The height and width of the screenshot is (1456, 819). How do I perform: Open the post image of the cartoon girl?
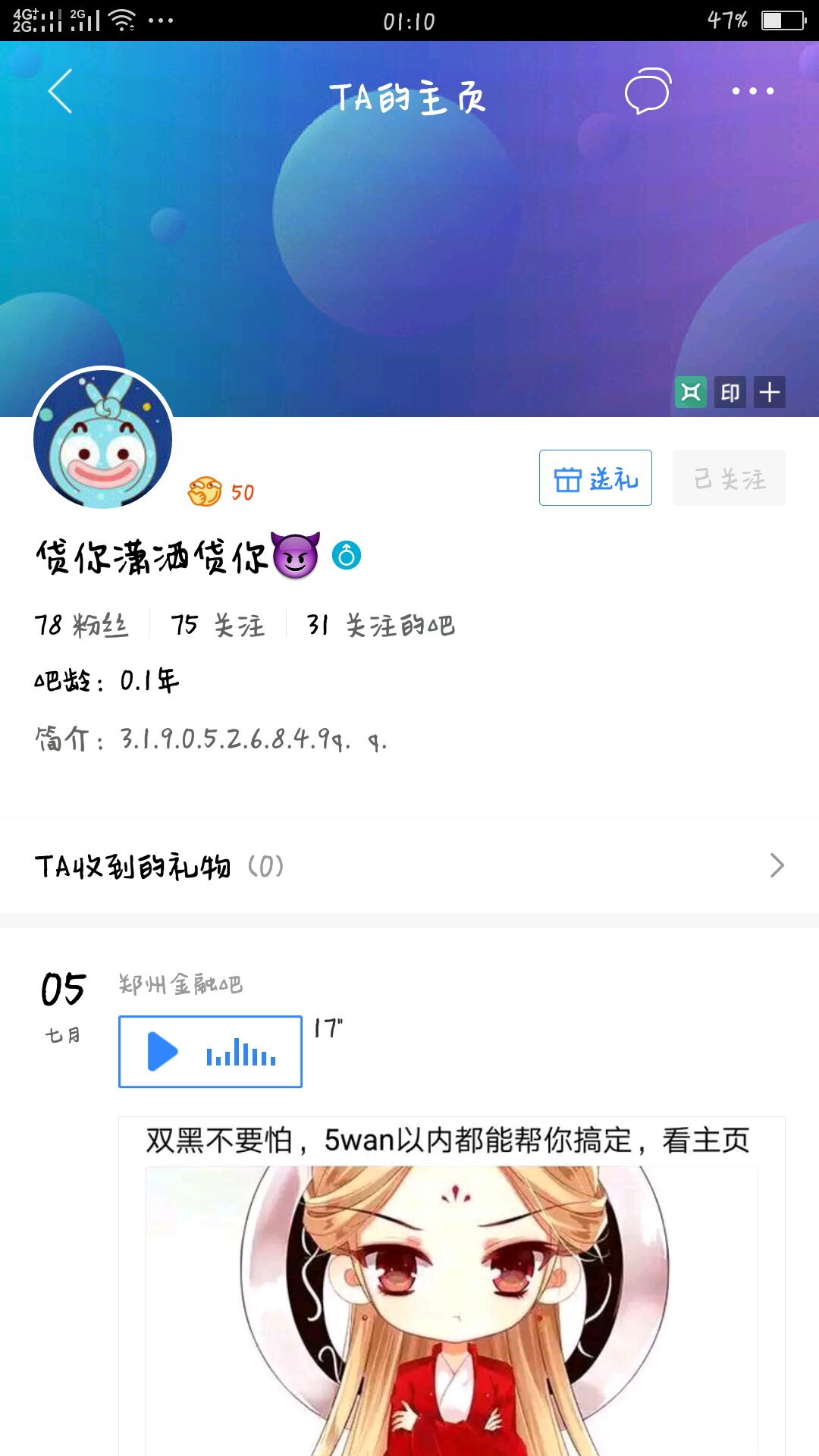pyautogui.click(x=452, y=1310)
